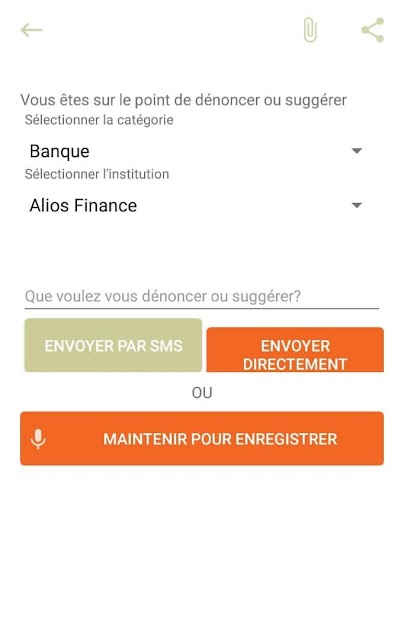Tap Maintenir pour enregistrer button
The width and height of the screenshot is (404, 640).
[202, 439]
